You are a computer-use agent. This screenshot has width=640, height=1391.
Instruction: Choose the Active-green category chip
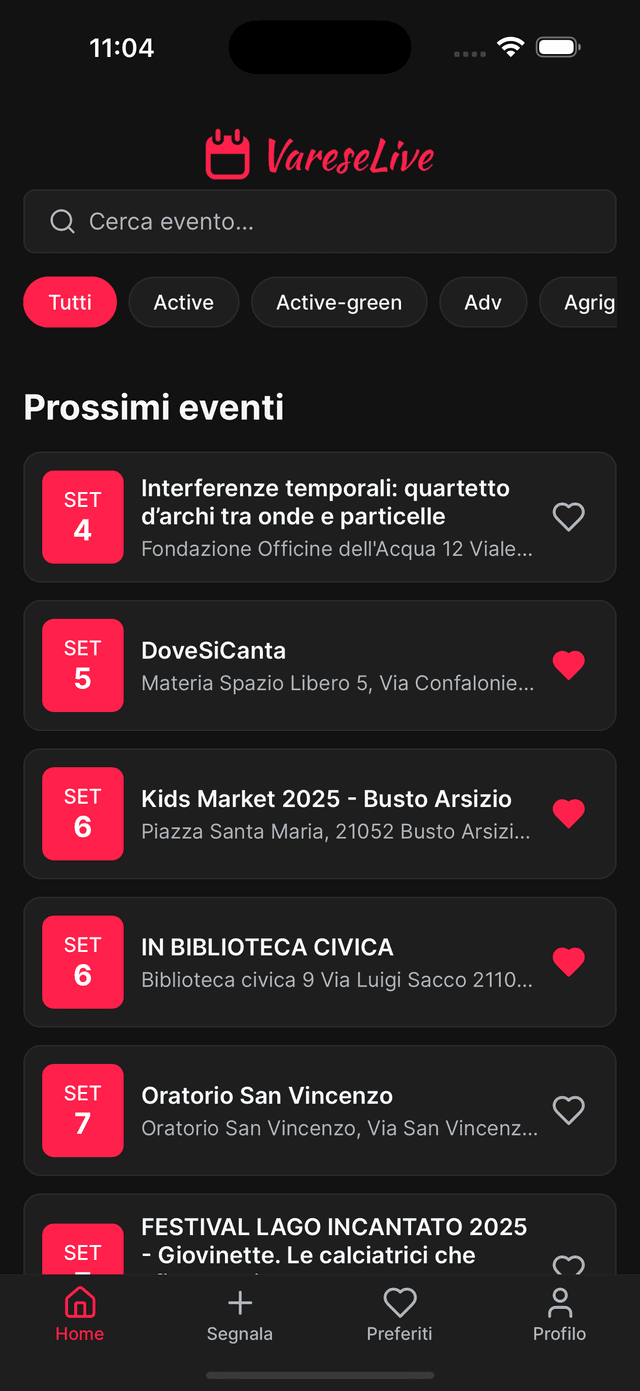[x=339, y=302]
